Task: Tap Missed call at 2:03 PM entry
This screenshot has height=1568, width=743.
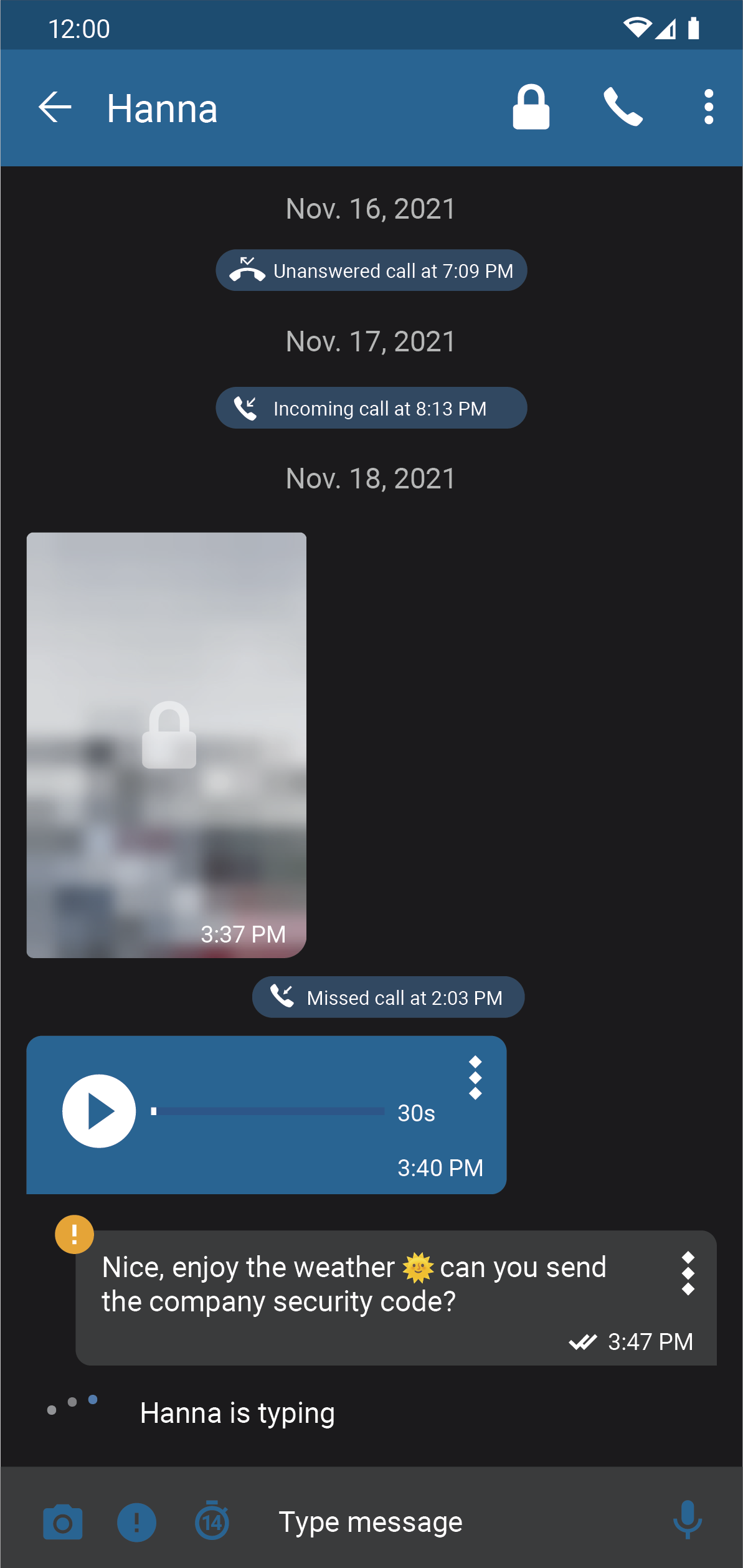Action: coord(388,997)
